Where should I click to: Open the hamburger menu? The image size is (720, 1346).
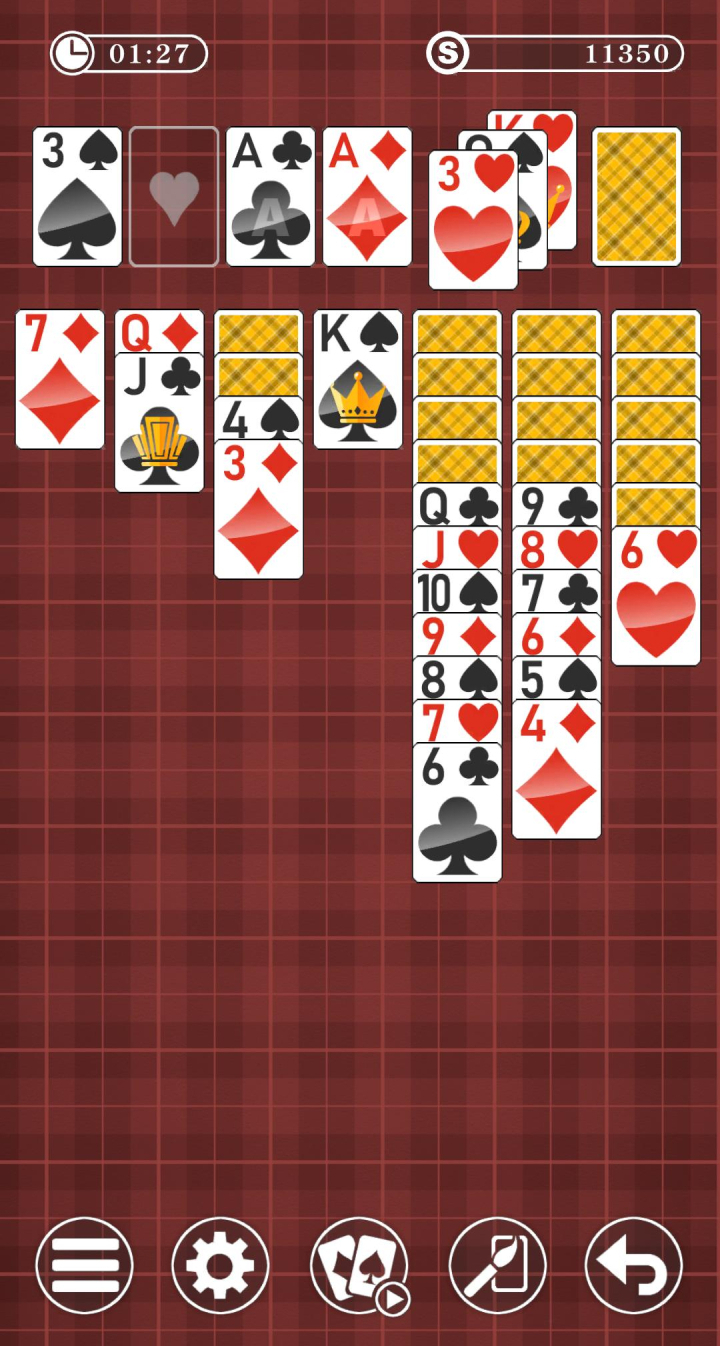pos(85,1265)
